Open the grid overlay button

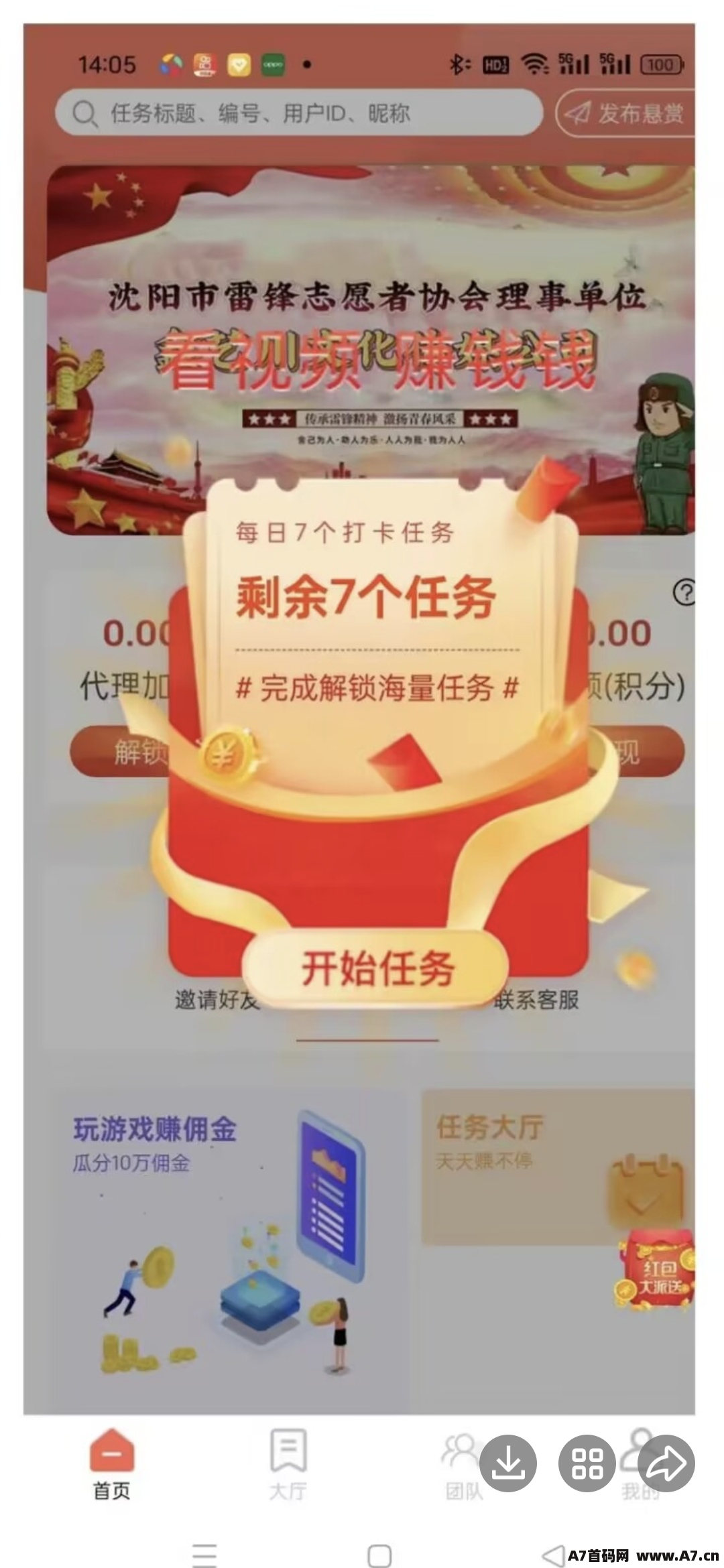(587, 1463)
